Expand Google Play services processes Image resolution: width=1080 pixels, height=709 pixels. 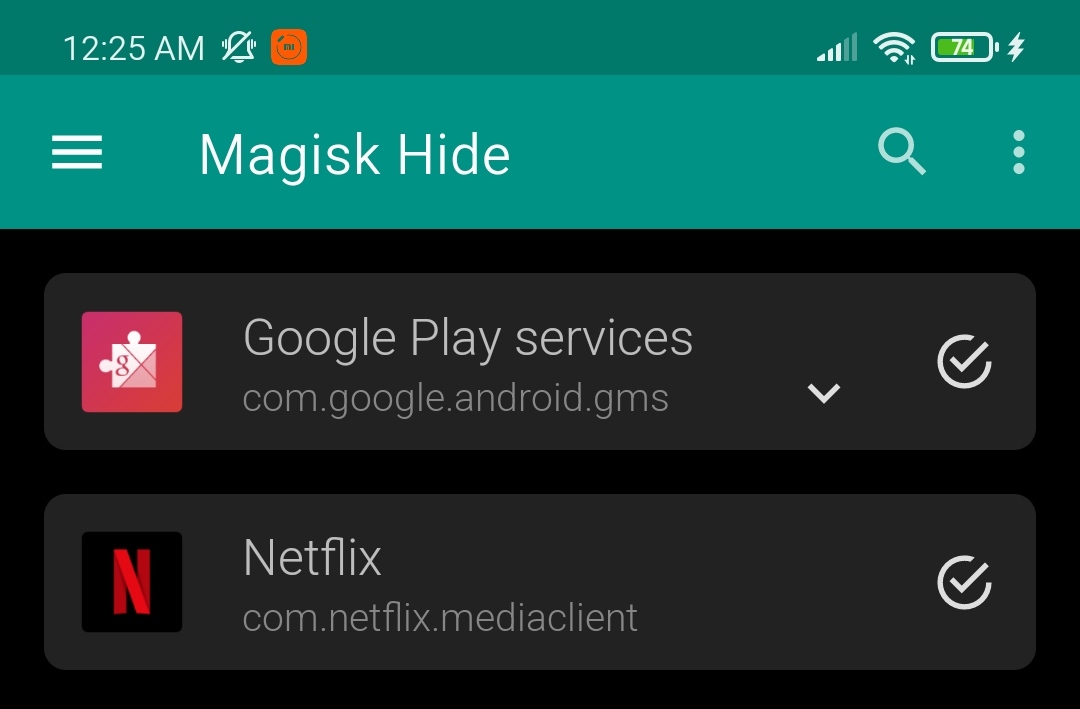824,393
